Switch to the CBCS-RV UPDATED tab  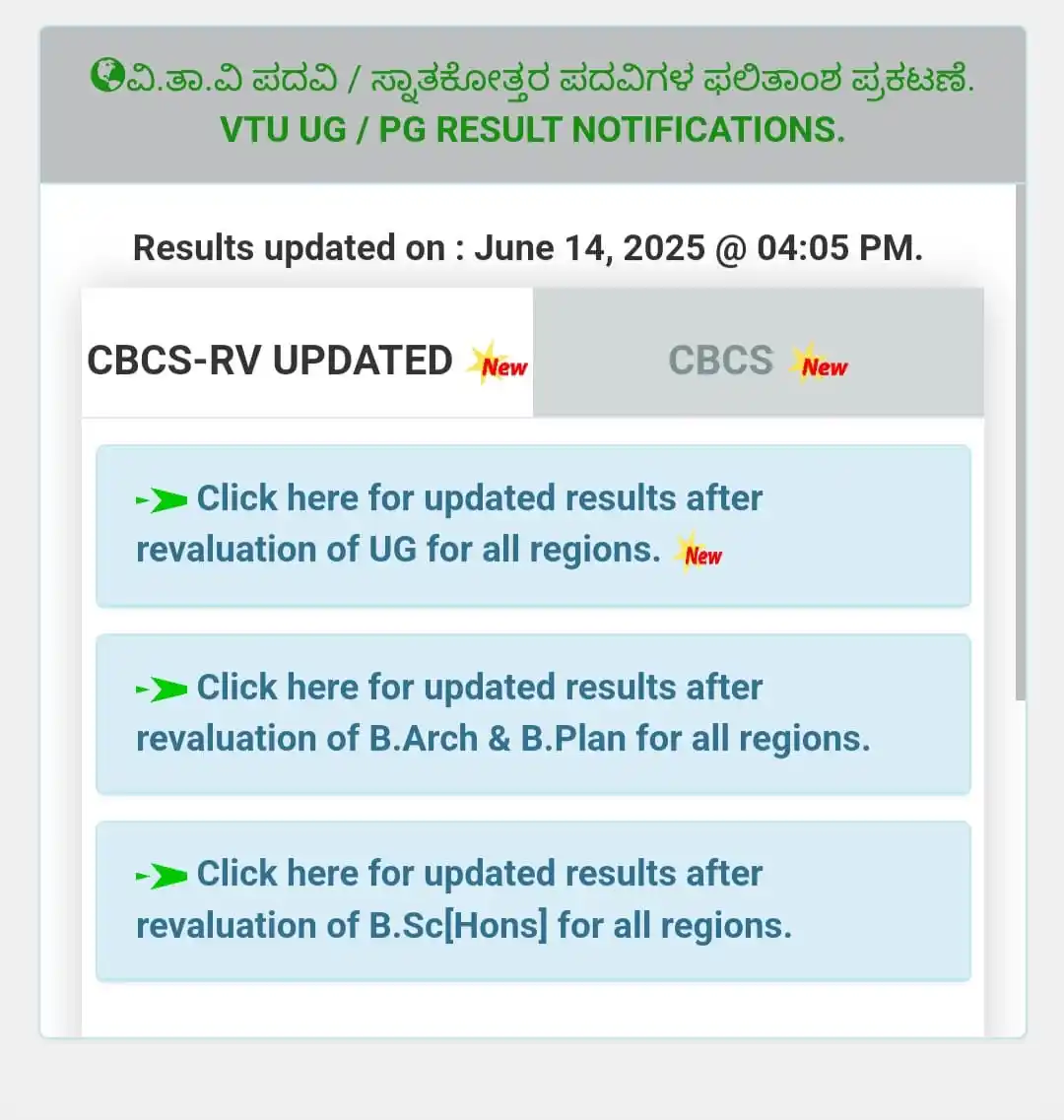[x=306, y=361]
